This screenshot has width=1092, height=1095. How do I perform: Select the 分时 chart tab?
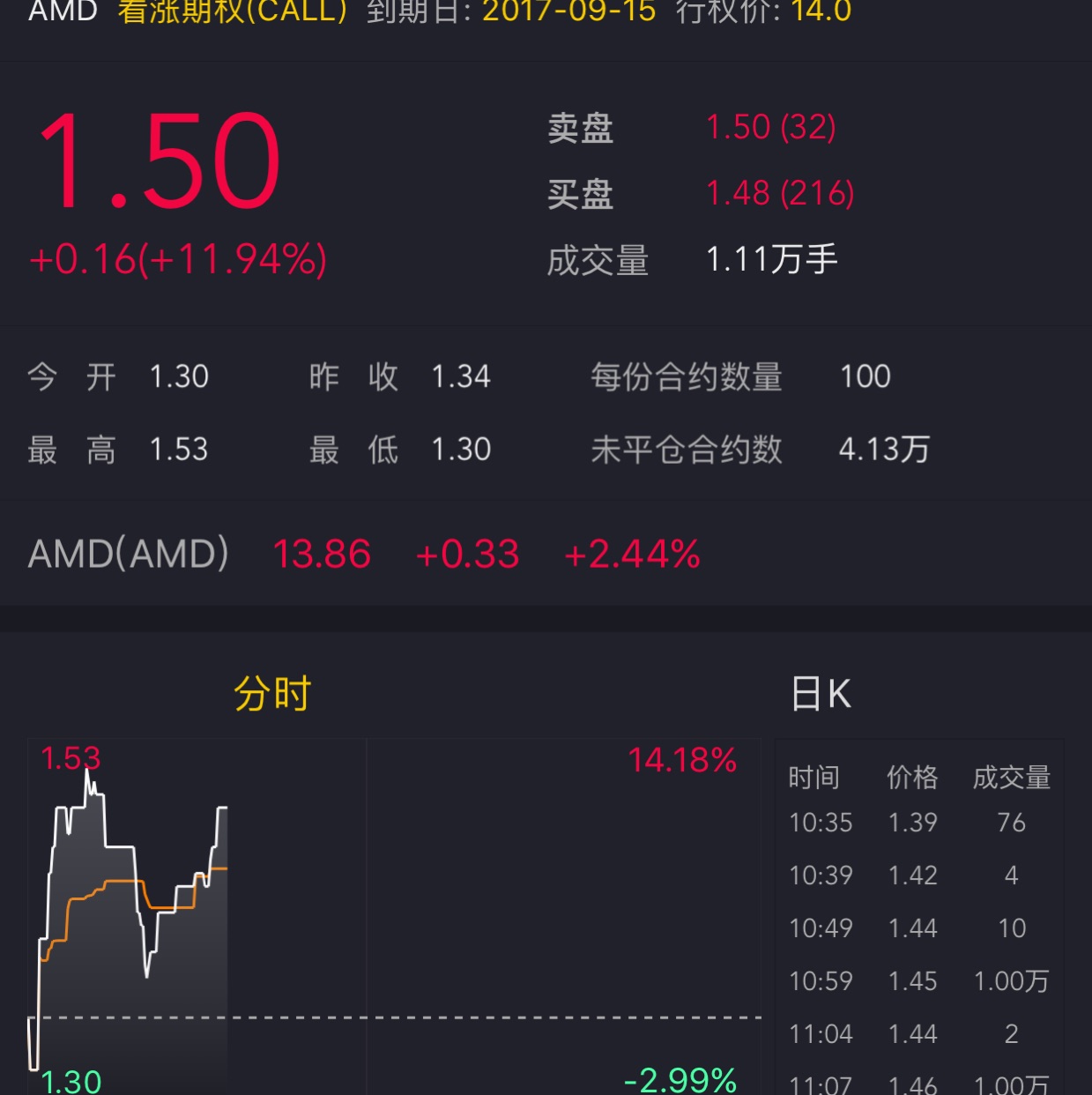tap(272, 694)
